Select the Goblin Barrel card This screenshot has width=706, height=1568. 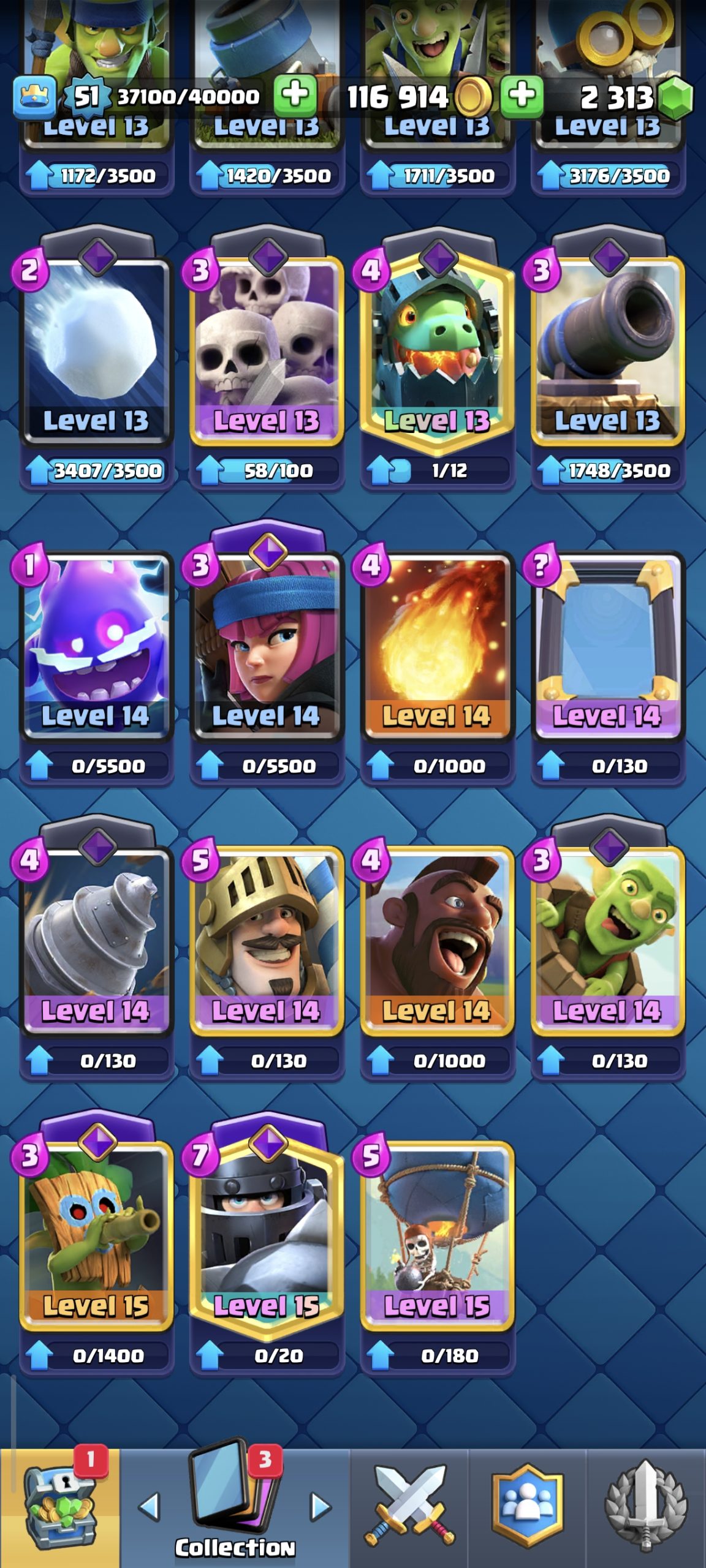pos(608,940)
